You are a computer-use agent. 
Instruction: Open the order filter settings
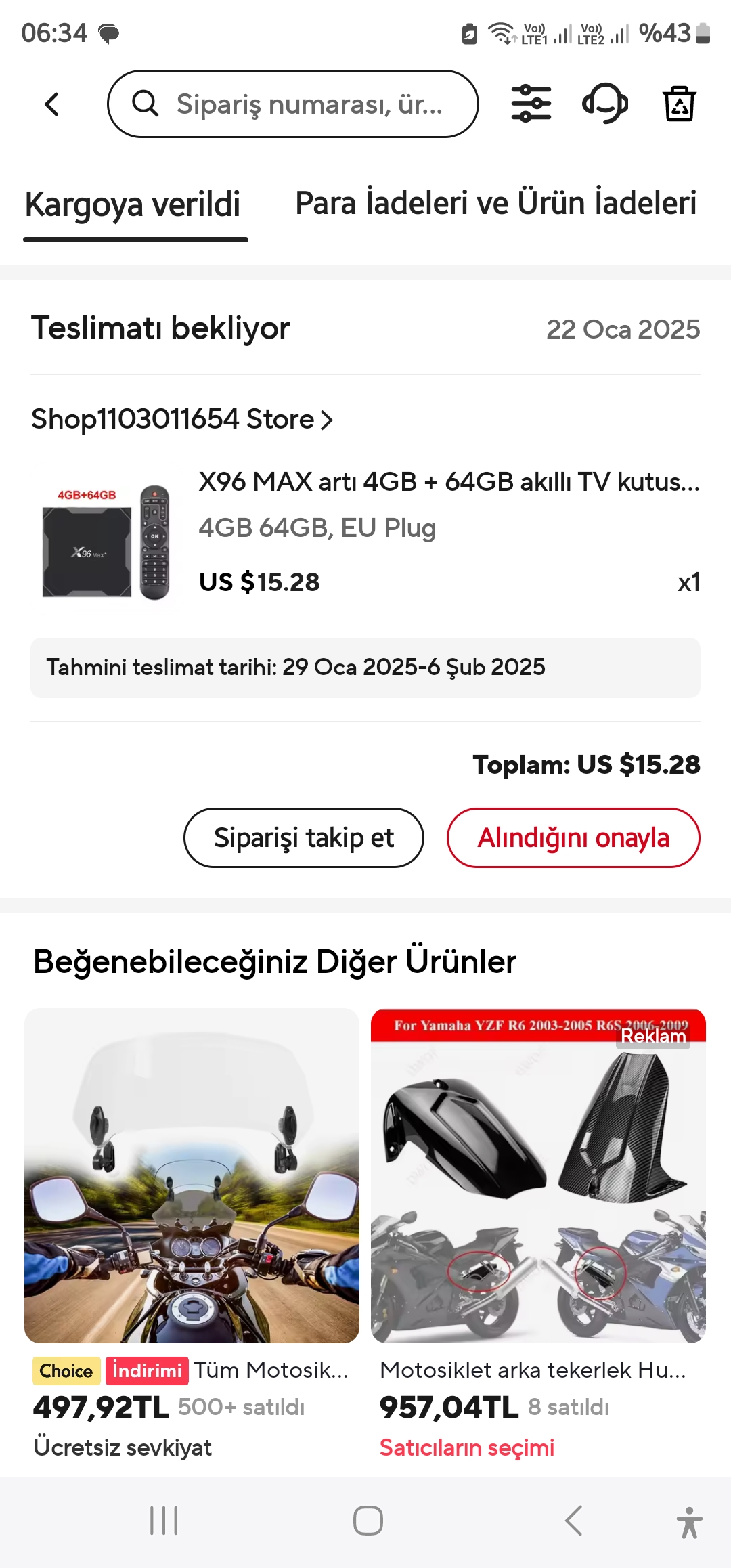pos(531,104)
